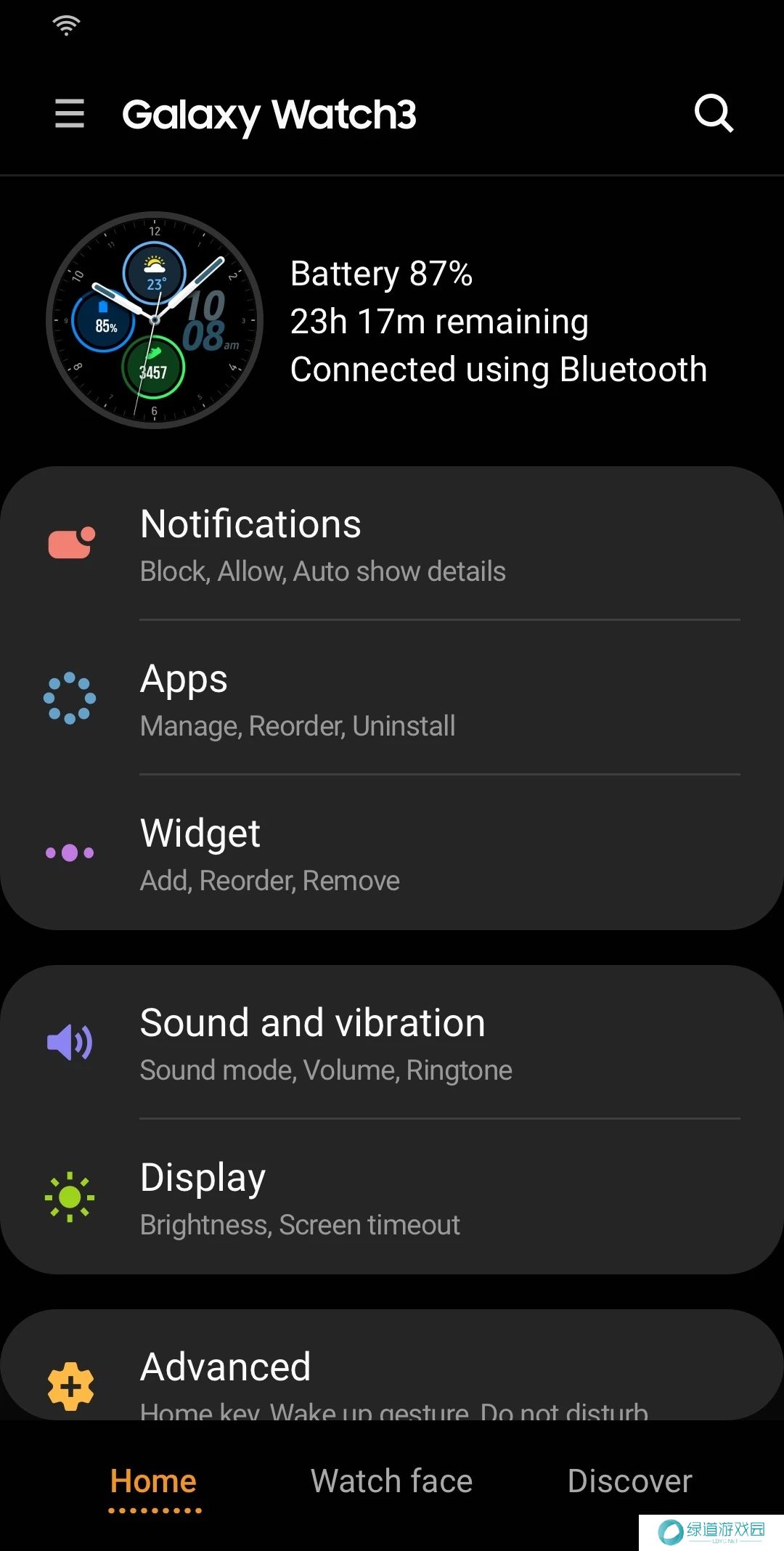Open Notifications settings

click(392, 545)
